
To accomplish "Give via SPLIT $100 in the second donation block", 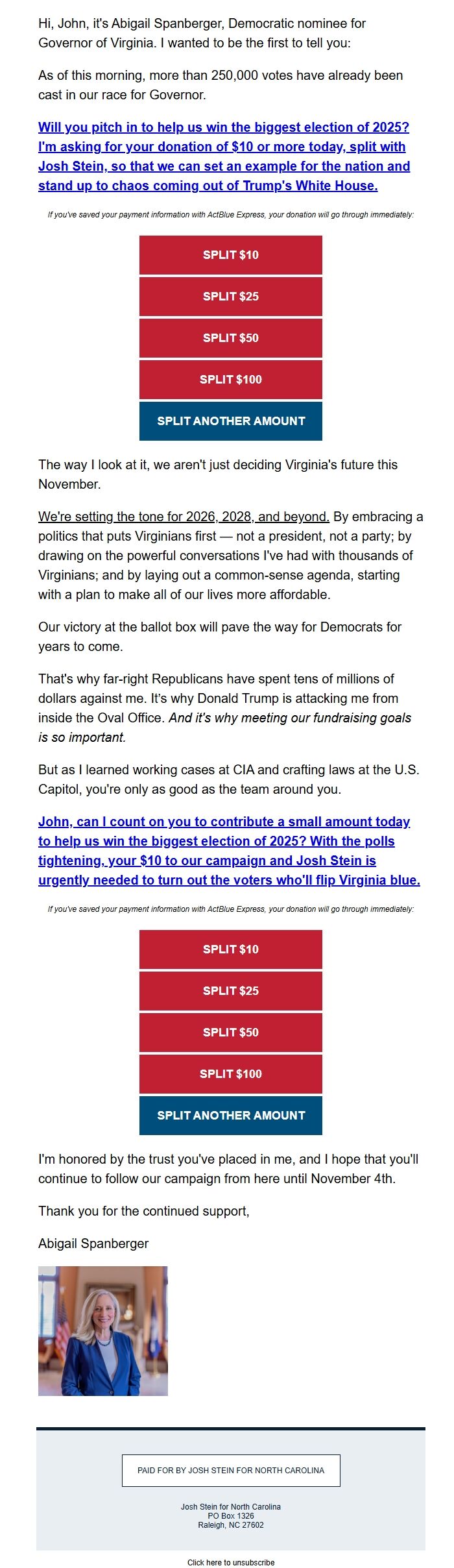I will pyautogui.click(x=230, y=1074).
